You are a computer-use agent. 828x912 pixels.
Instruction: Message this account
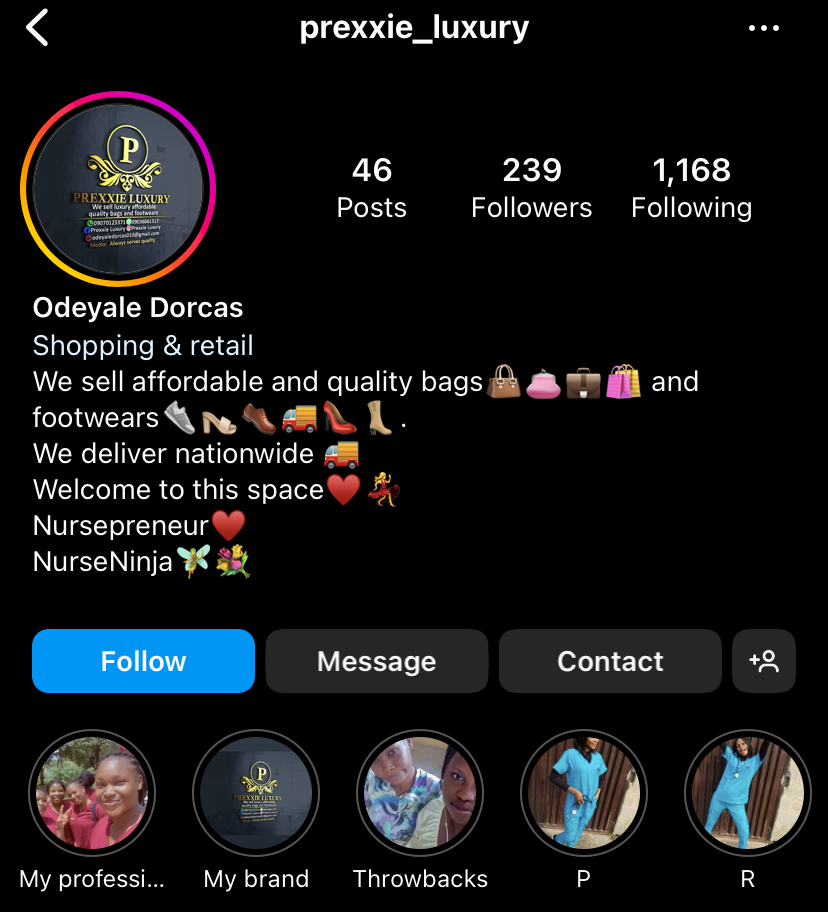coord(376,661)
